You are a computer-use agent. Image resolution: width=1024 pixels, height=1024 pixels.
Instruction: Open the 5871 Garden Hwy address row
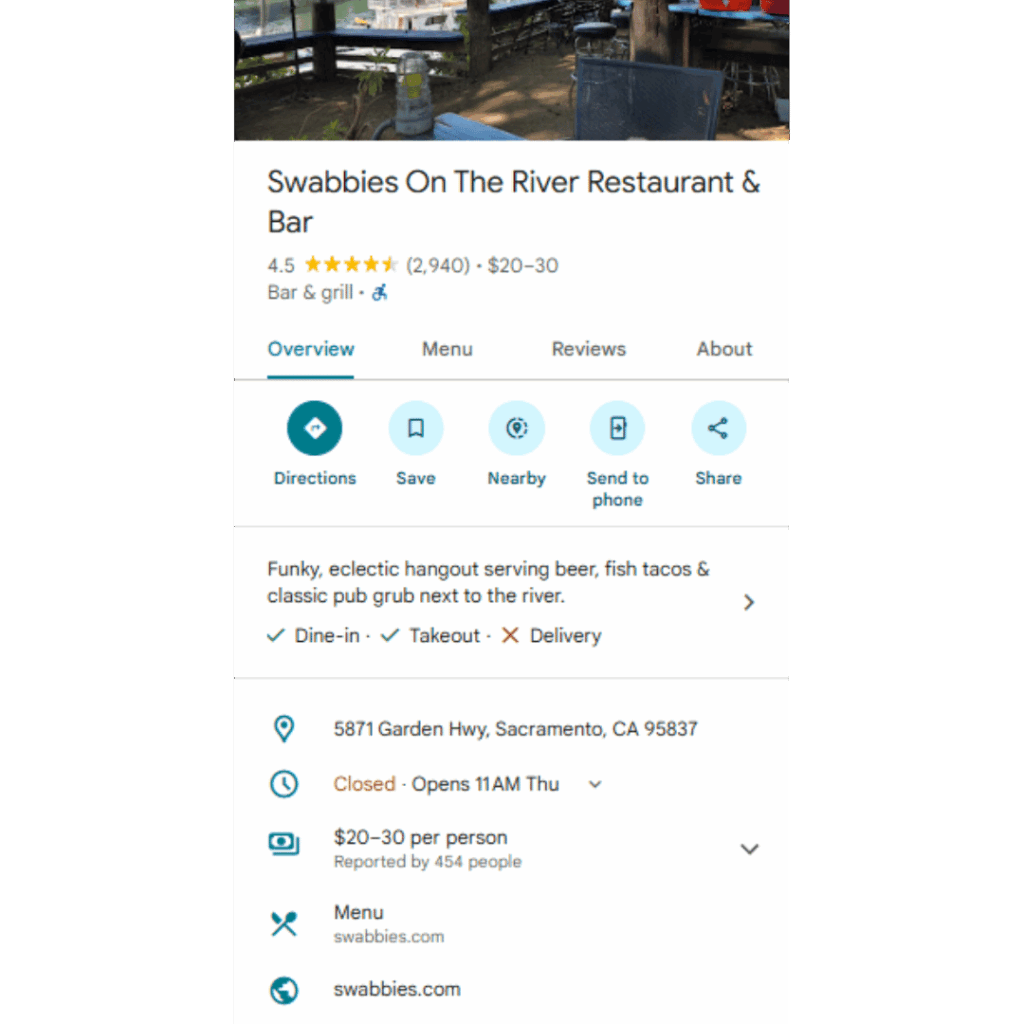[515, 729]
